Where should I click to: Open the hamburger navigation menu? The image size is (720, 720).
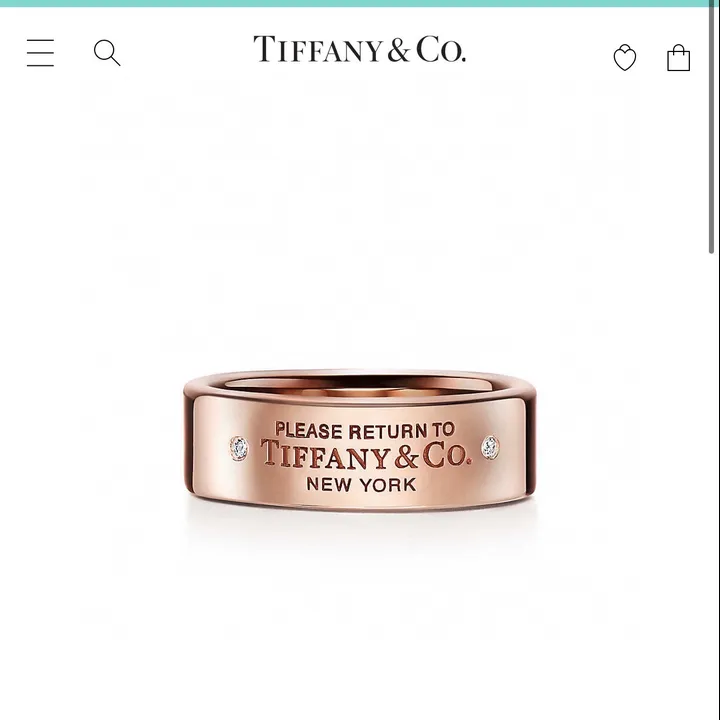[40, 53]
